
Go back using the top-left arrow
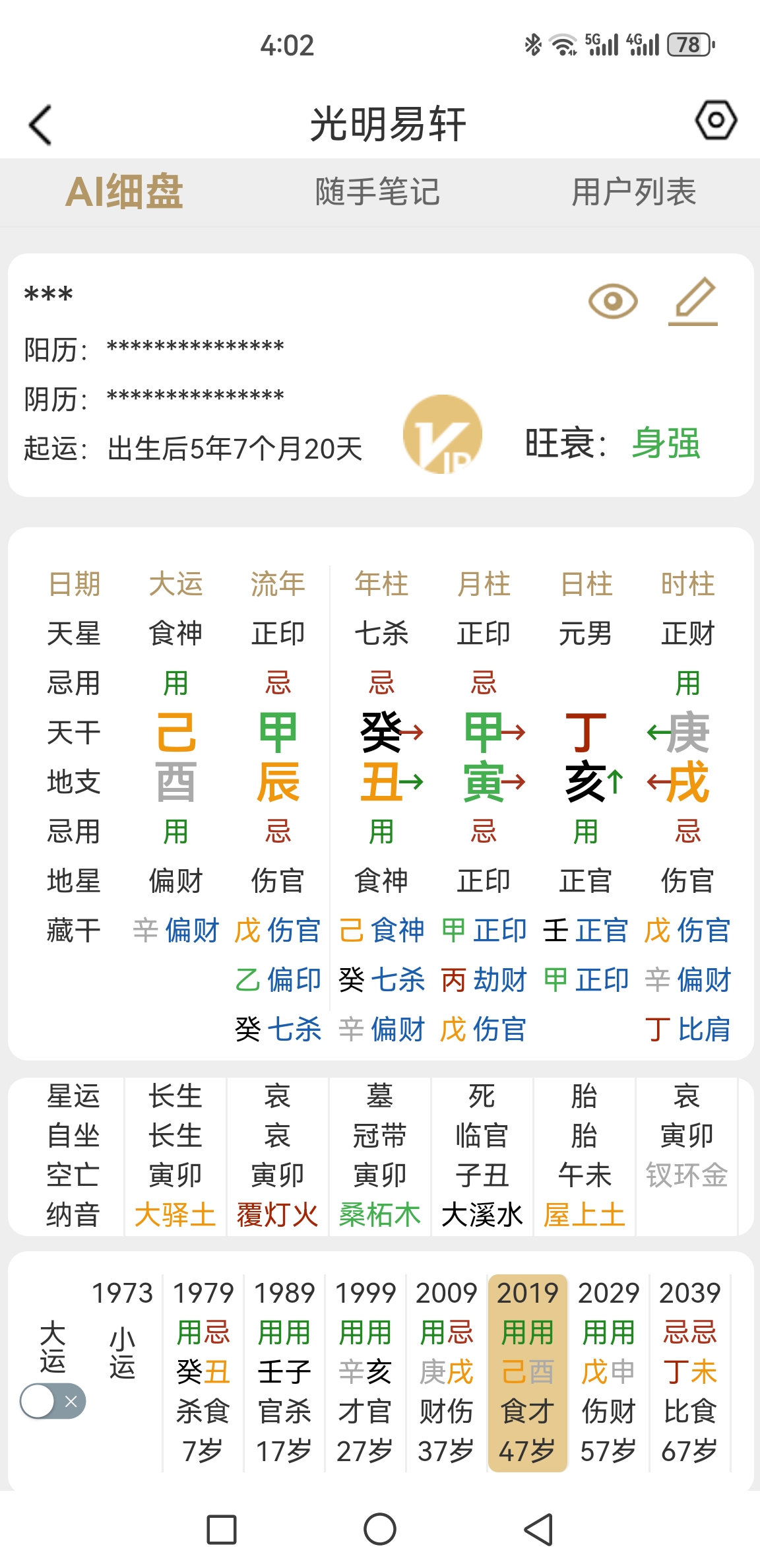click(x=40, y=125)
